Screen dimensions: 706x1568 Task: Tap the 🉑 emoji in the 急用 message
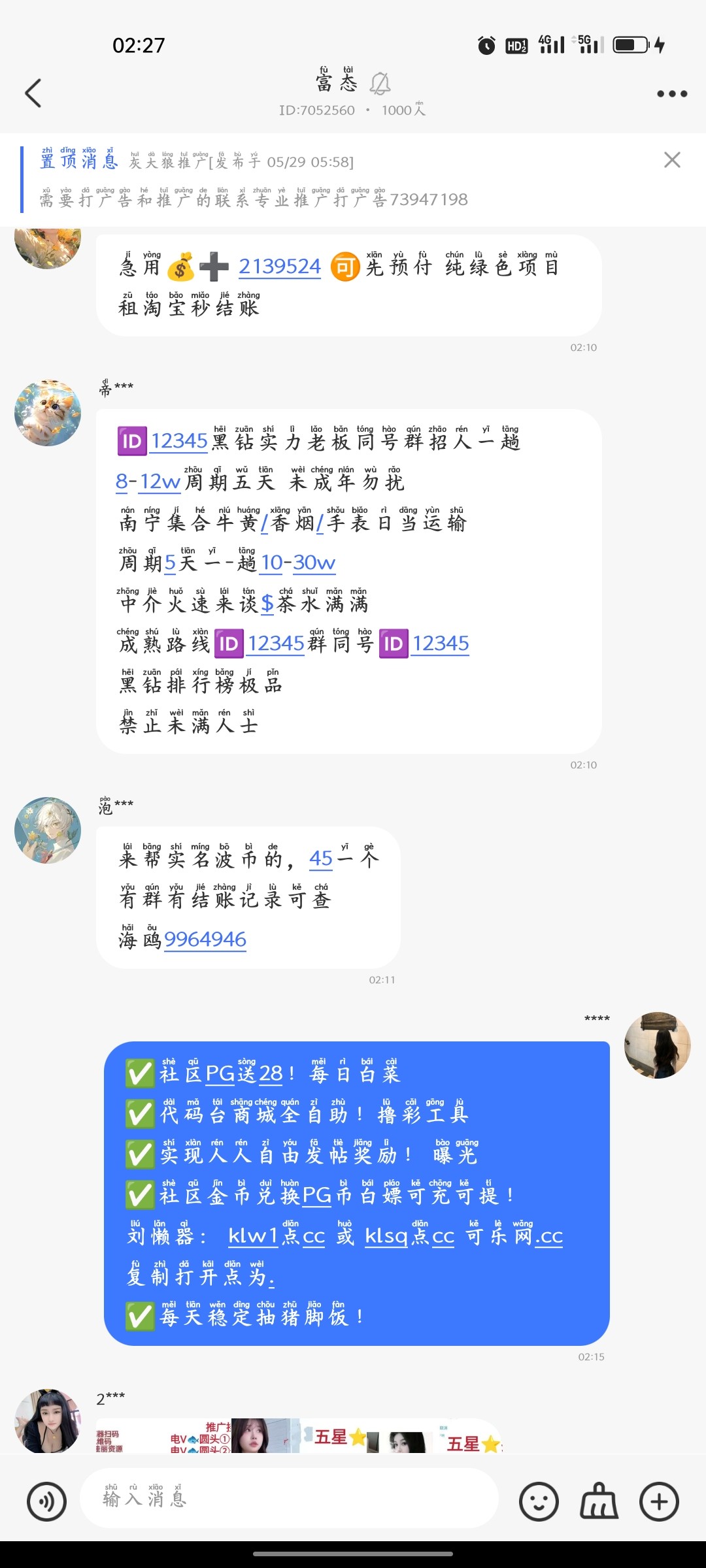(x=346, y=267)
